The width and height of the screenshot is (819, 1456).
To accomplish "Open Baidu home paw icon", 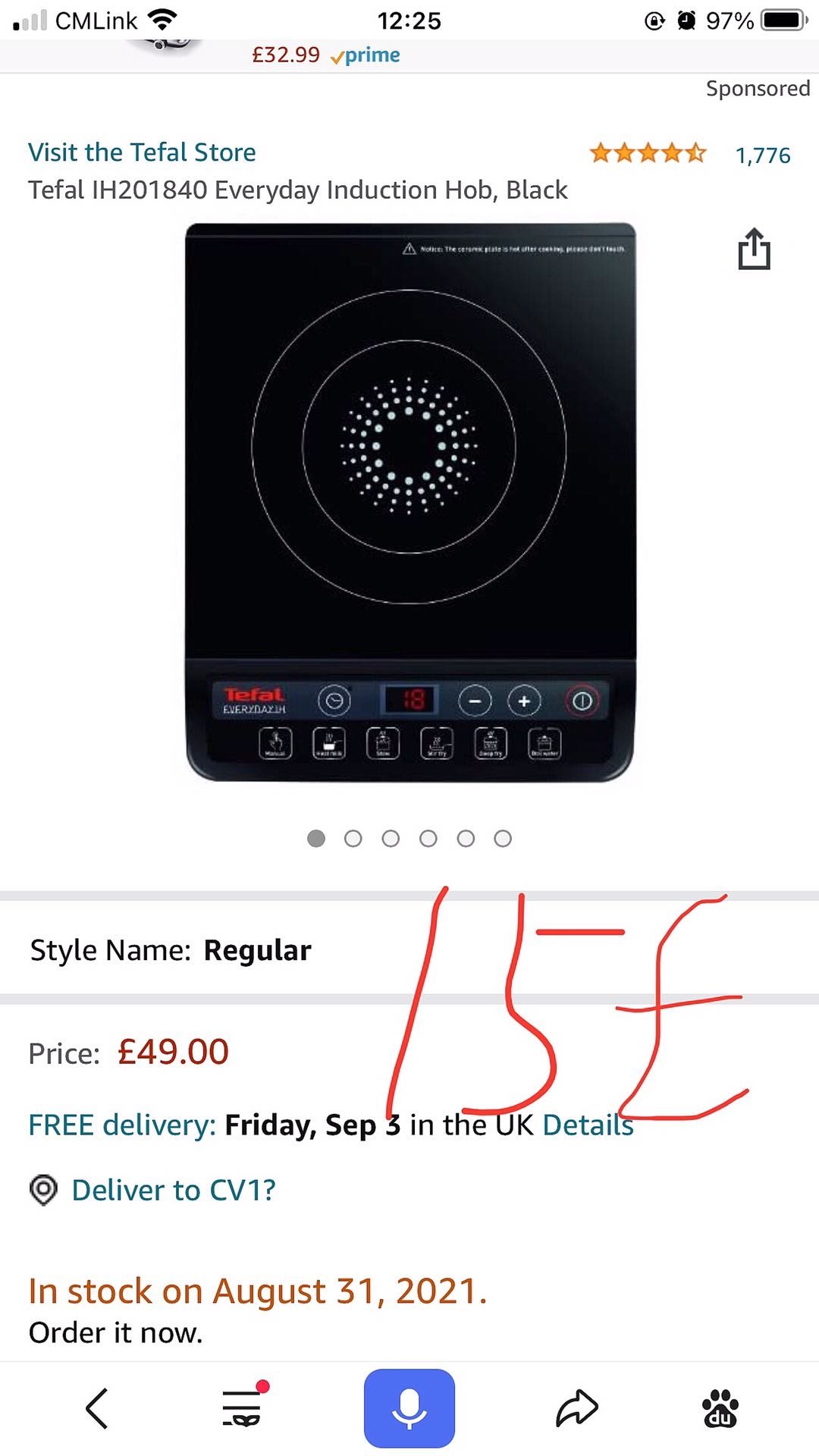I will (x=720, y=1409).
